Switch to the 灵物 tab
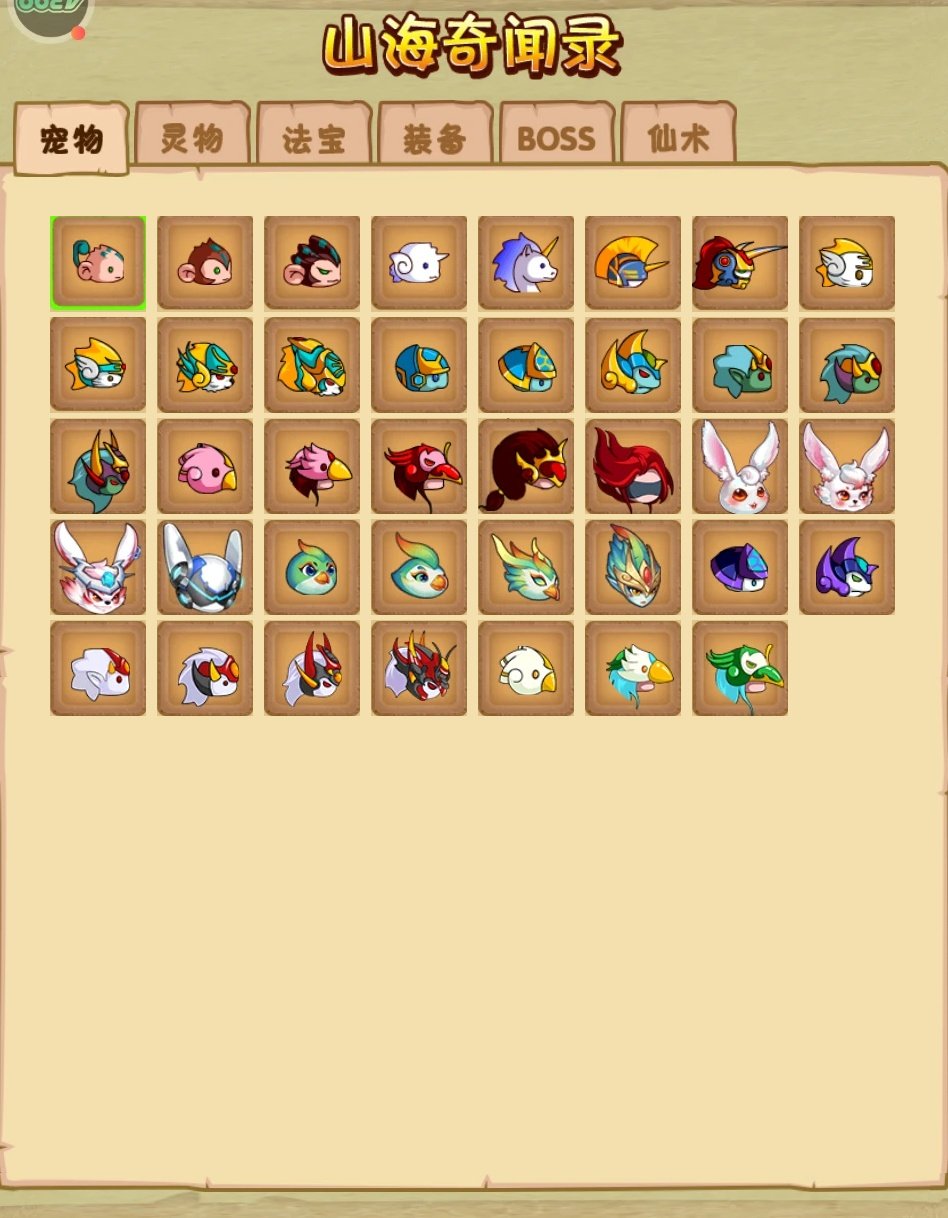This screenshot has width=948, height=1218. 192,136
